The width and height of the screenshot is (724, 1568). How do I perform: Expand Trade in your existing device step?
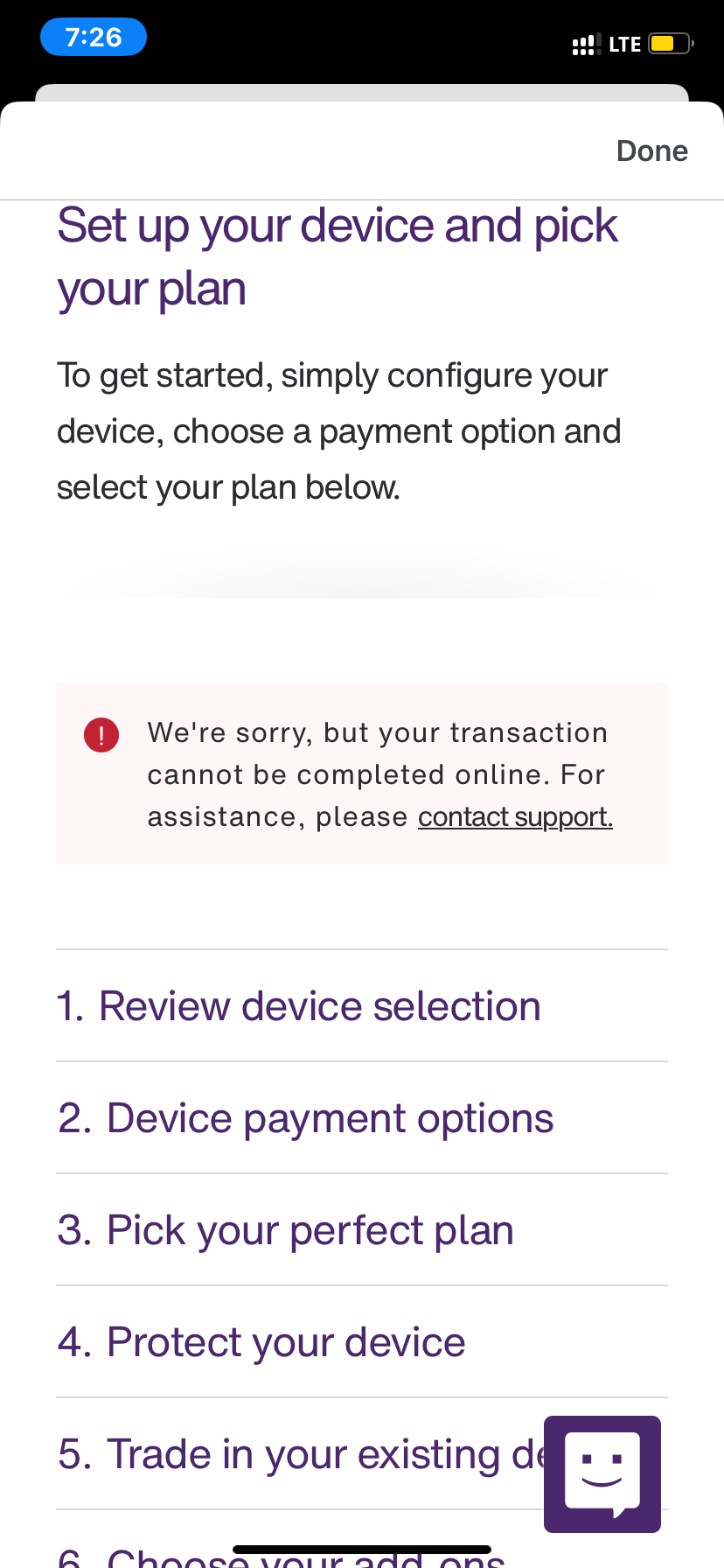pyautogui.click(x=297, y=1454)
